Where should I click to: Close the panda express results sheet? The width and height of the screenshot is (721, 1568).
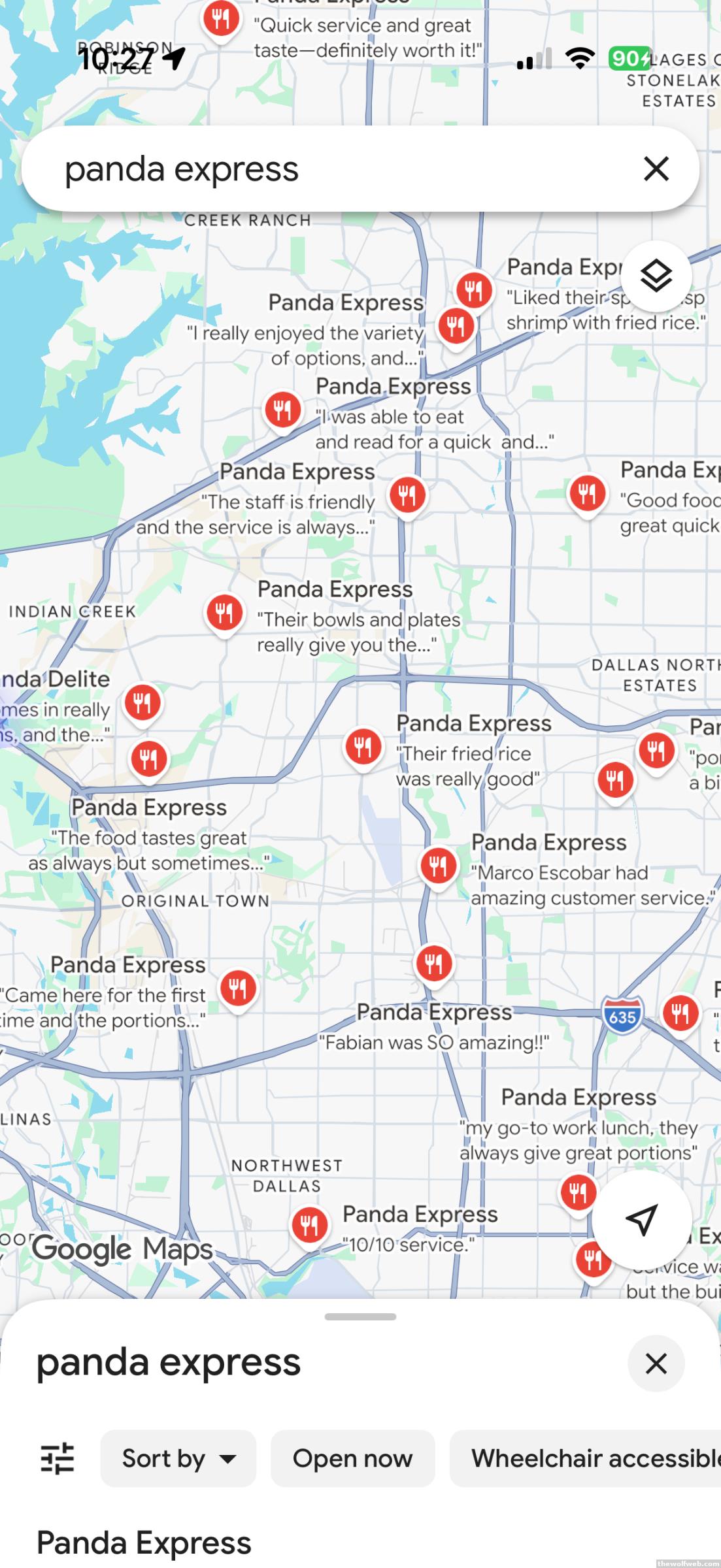(x=656, y=1364)
